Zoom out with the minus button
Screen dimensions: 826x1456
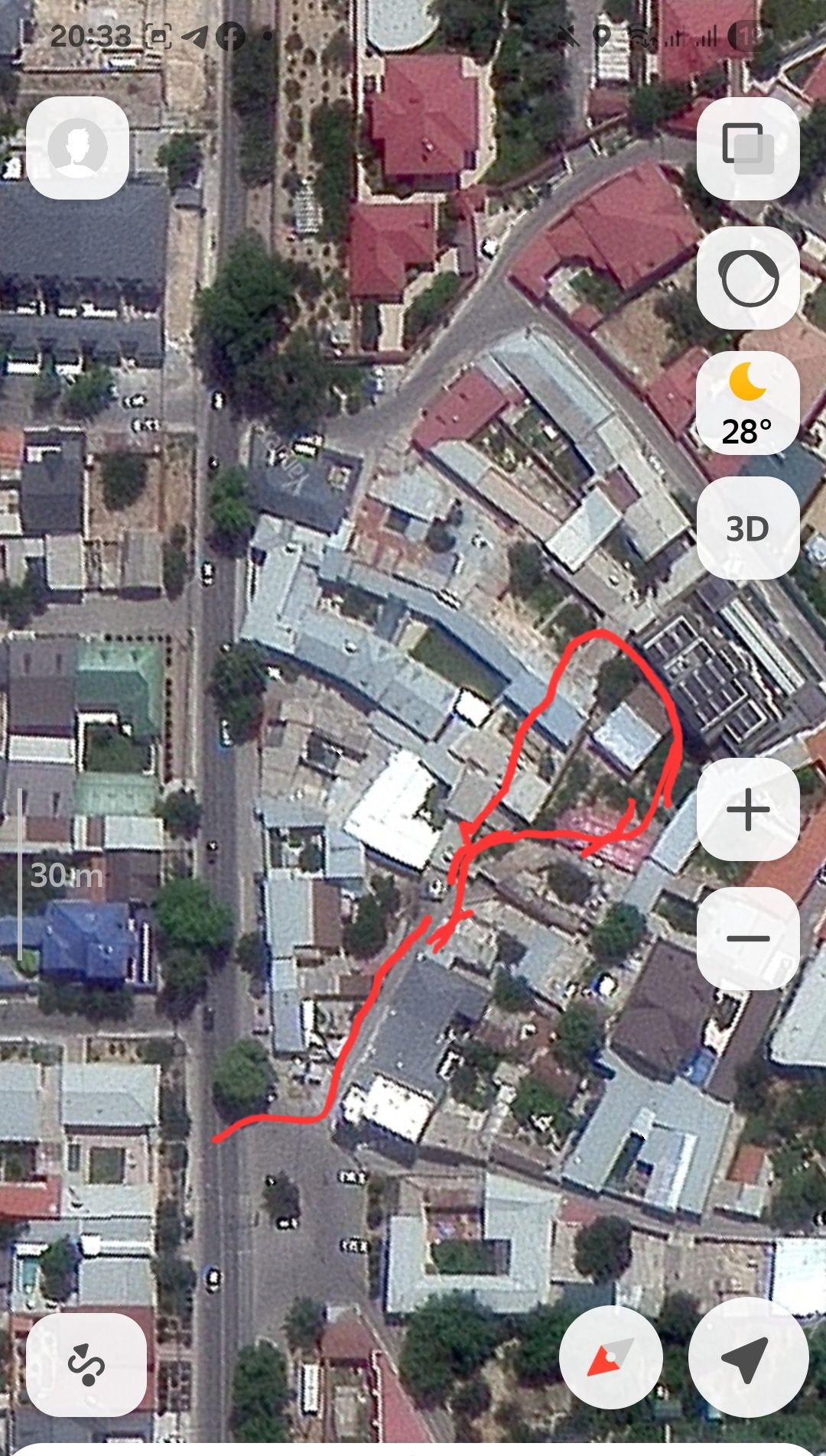tap(748, 938)
